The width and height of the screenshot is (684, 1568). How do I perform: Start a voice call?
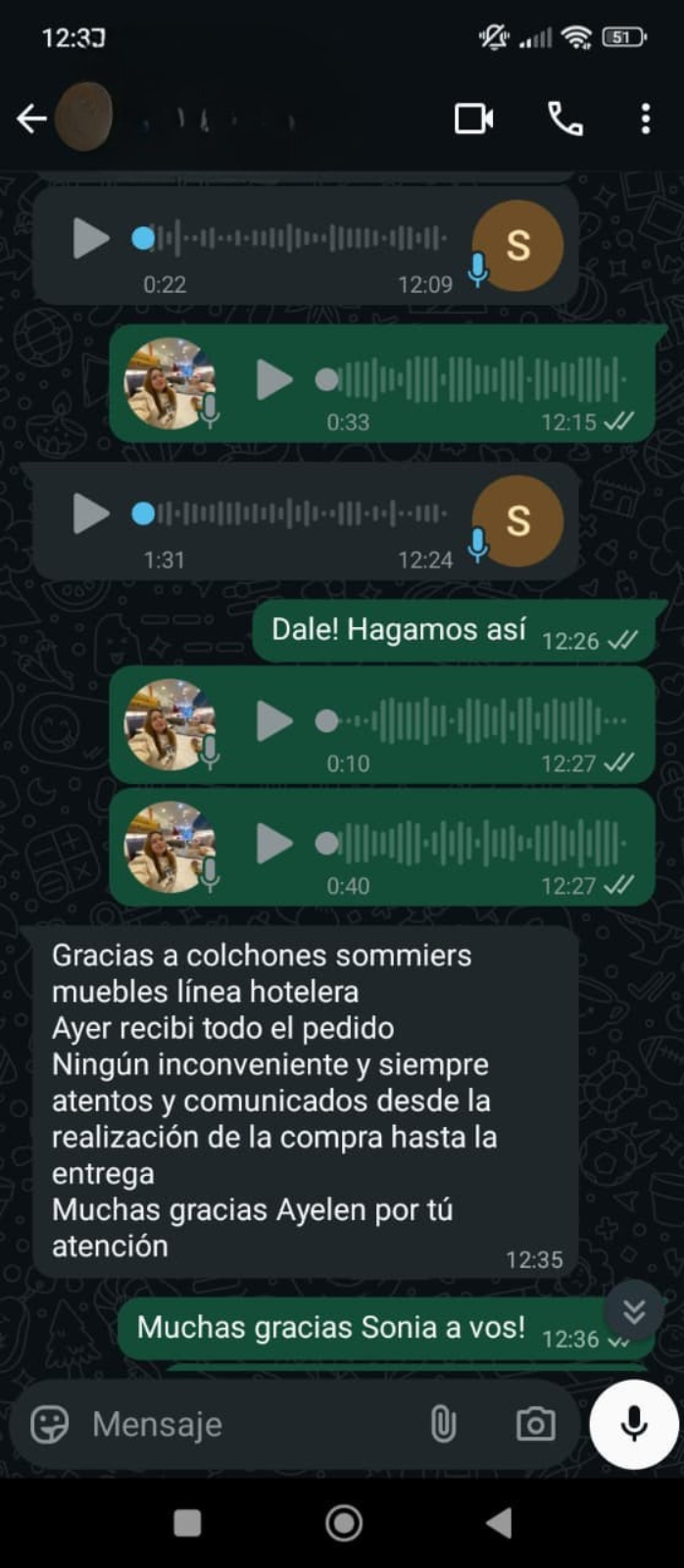(565, 119)
